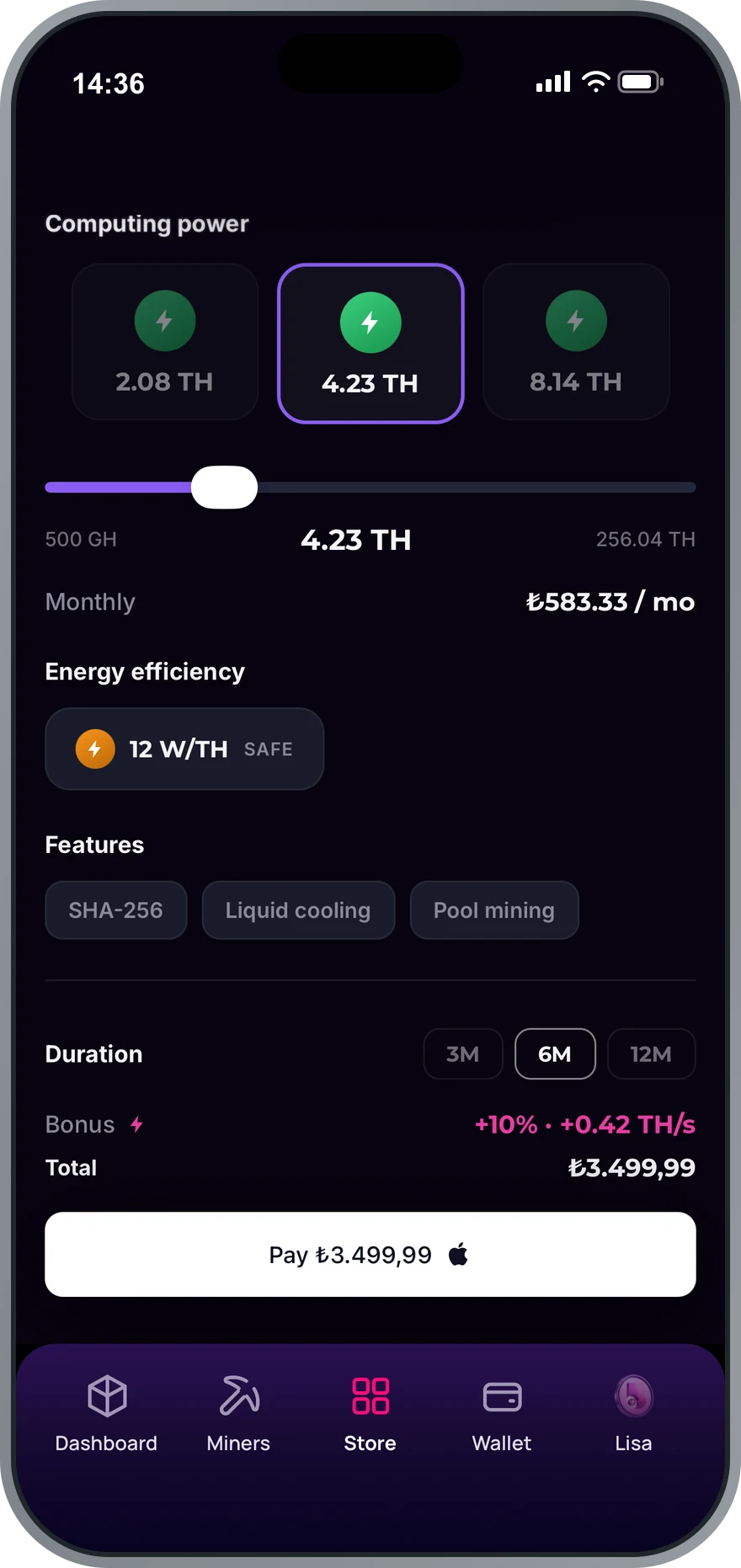Pay ₺3.499,99 with Apple Pay
Viewport: 741px width, 1568px height.
click(370, 1255)
